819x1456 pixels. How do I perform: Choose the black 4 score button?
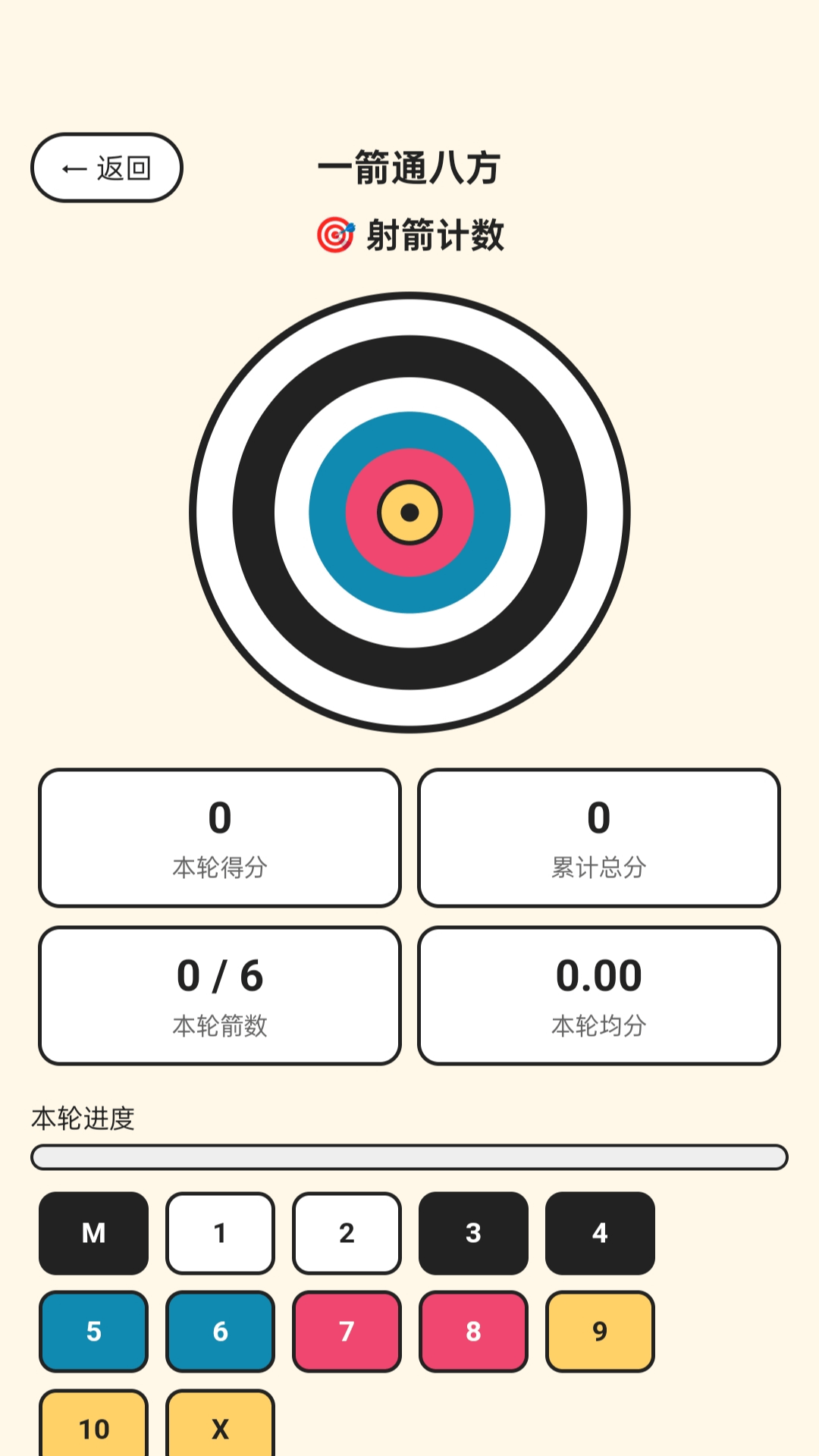[600, 1233]
